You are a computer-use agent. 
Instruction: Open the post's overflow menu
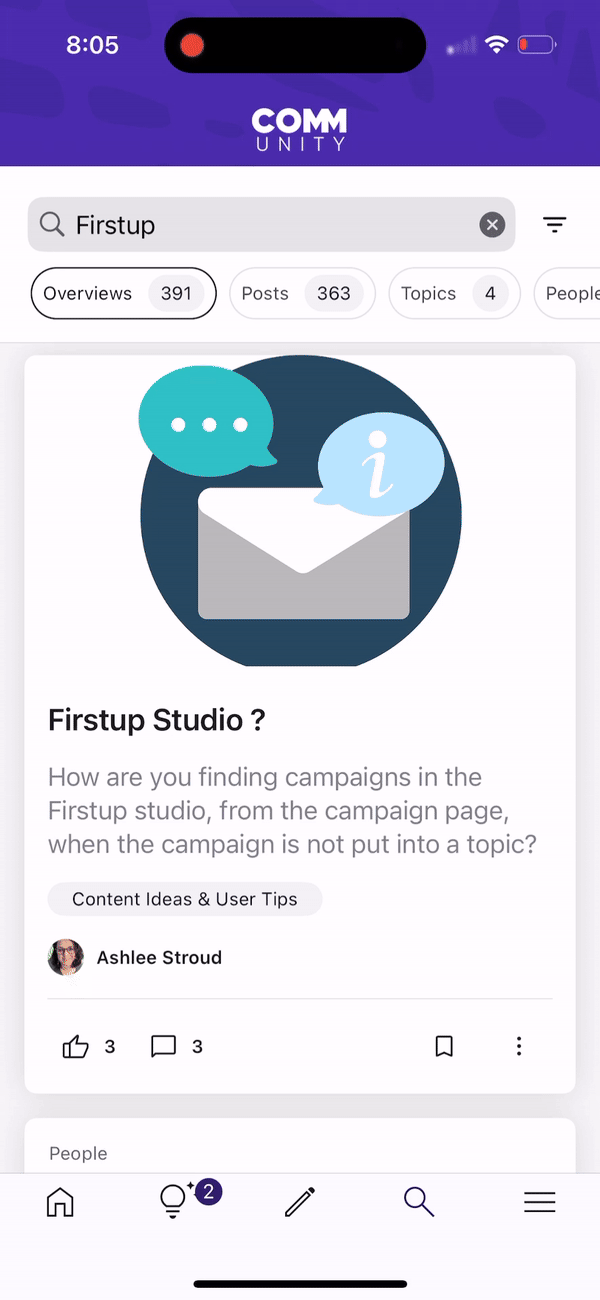point(518,1047)
